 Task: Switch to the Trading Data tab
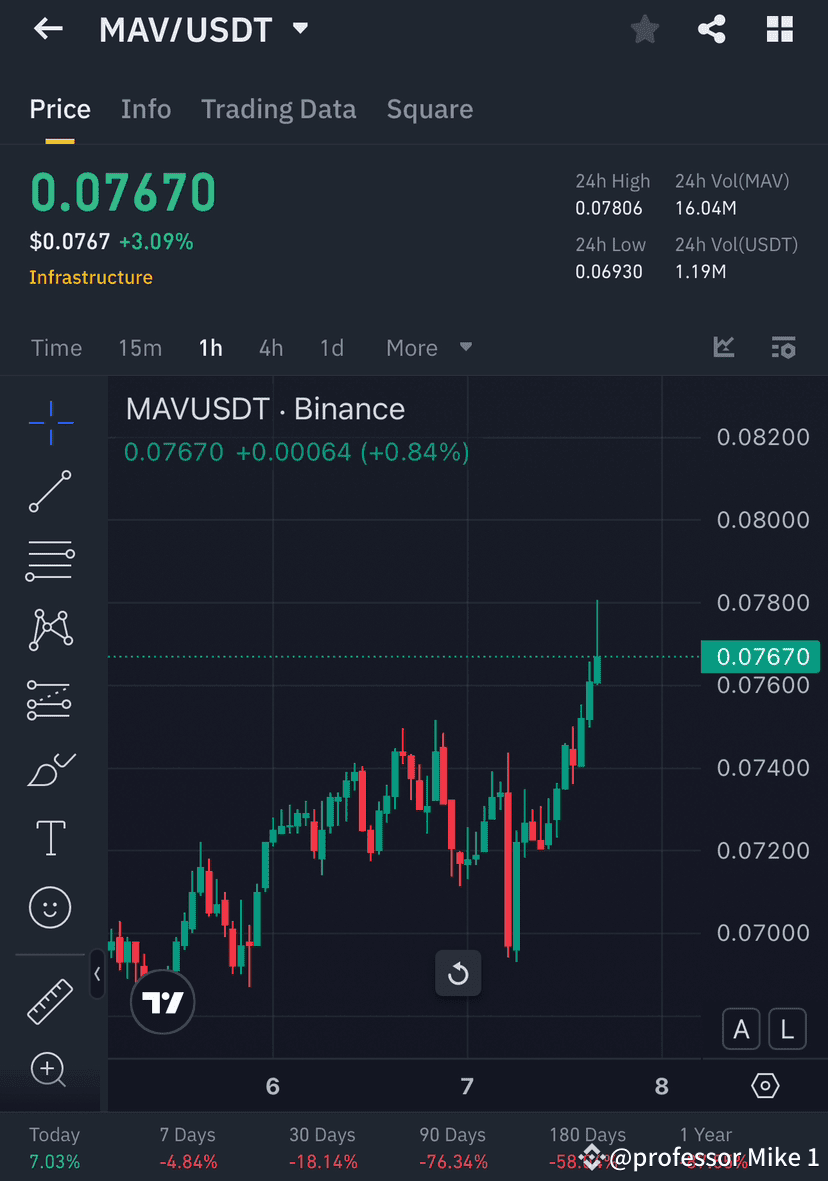[278, 108]
